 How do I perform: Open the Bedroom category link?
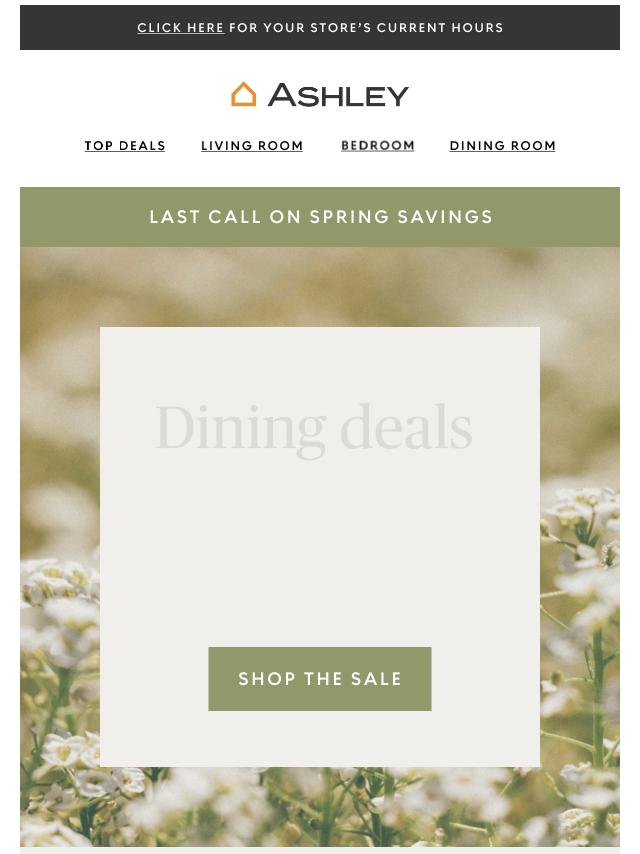point(377,146)
